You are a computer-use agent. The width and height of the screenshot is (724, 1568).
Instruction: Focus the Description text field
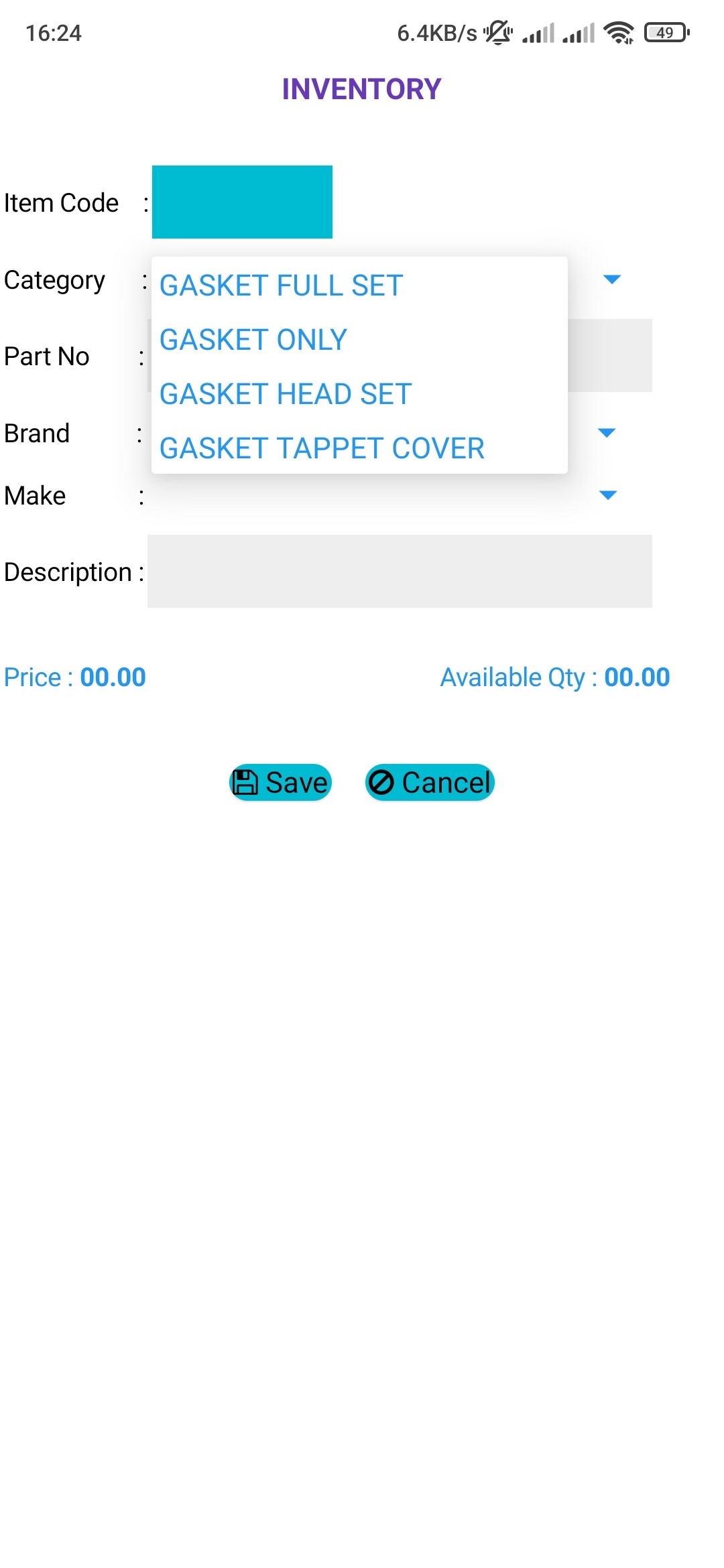pyautogui.click(x=400, y=572)
